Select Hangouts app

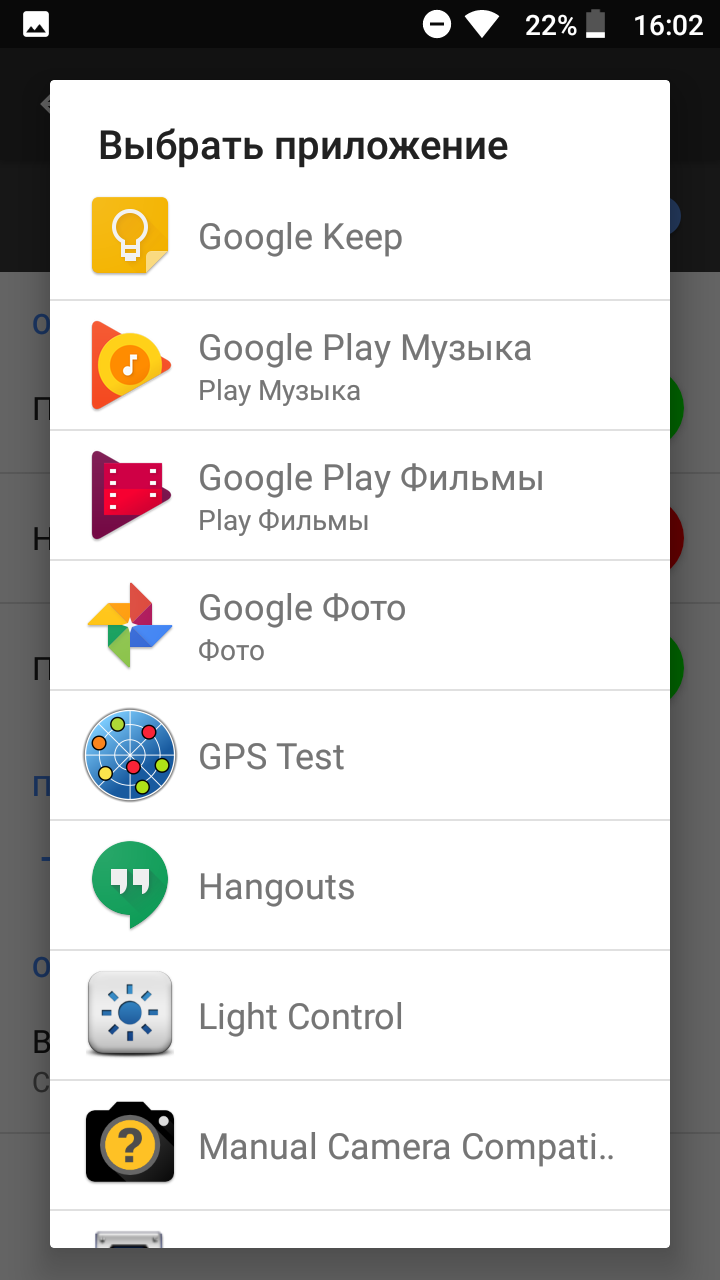[x=360, y=885]
